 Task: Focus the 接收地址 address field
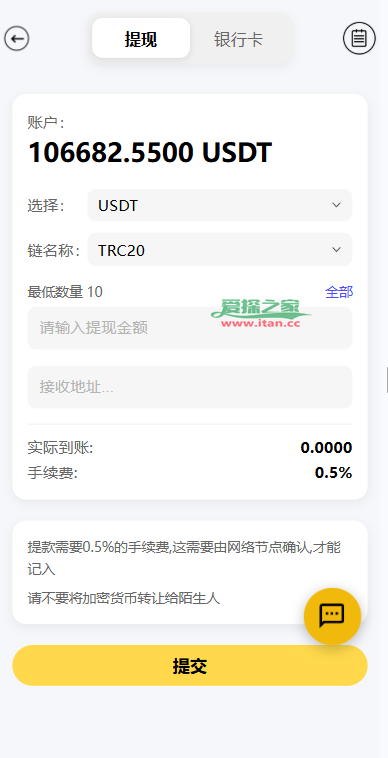point(190,387)
